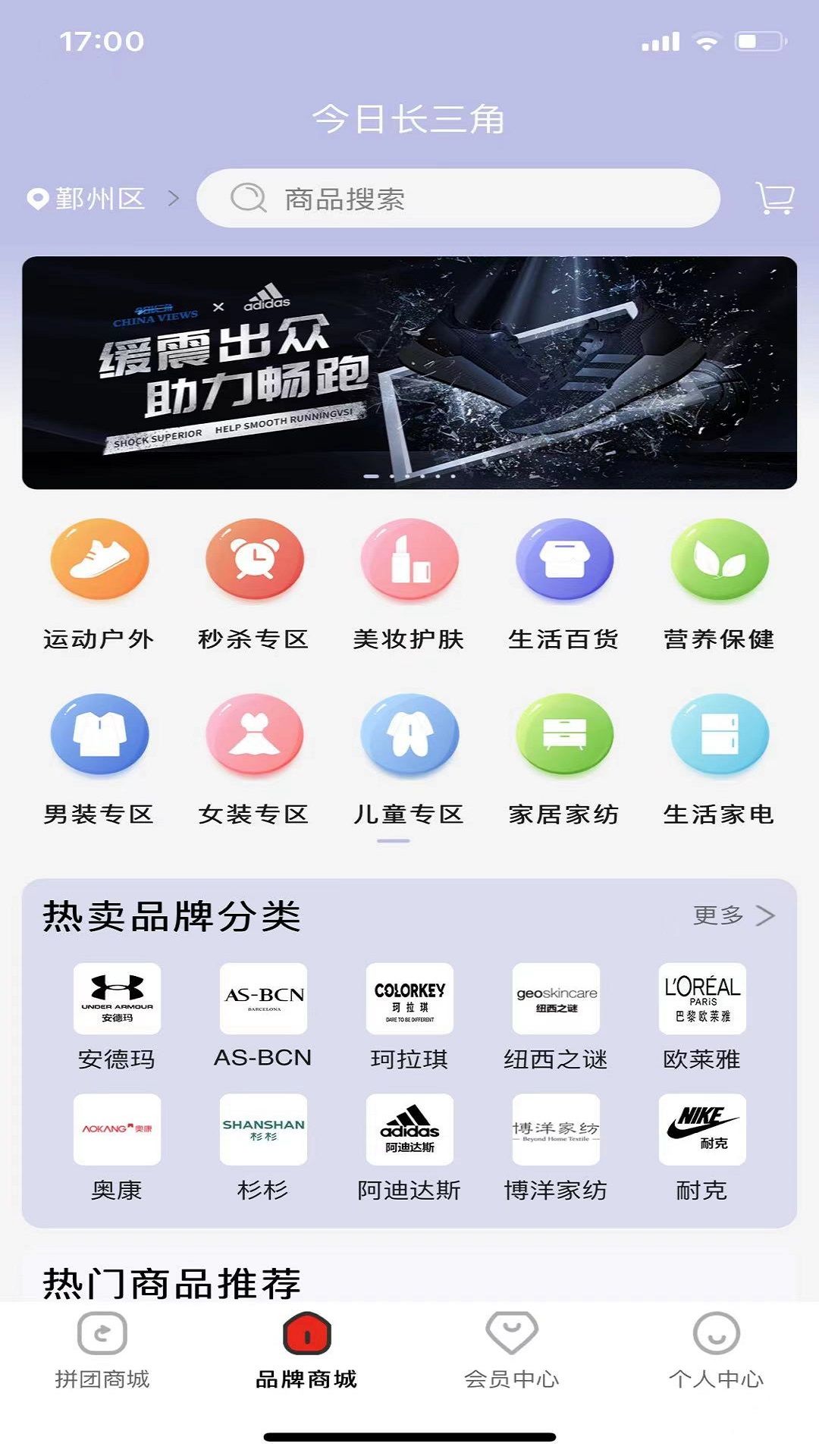This screenshot has height=1456, width=819.
Task: Tap the 生活百货 category icon
Action: pyautogui.click(x=564, y=559)
